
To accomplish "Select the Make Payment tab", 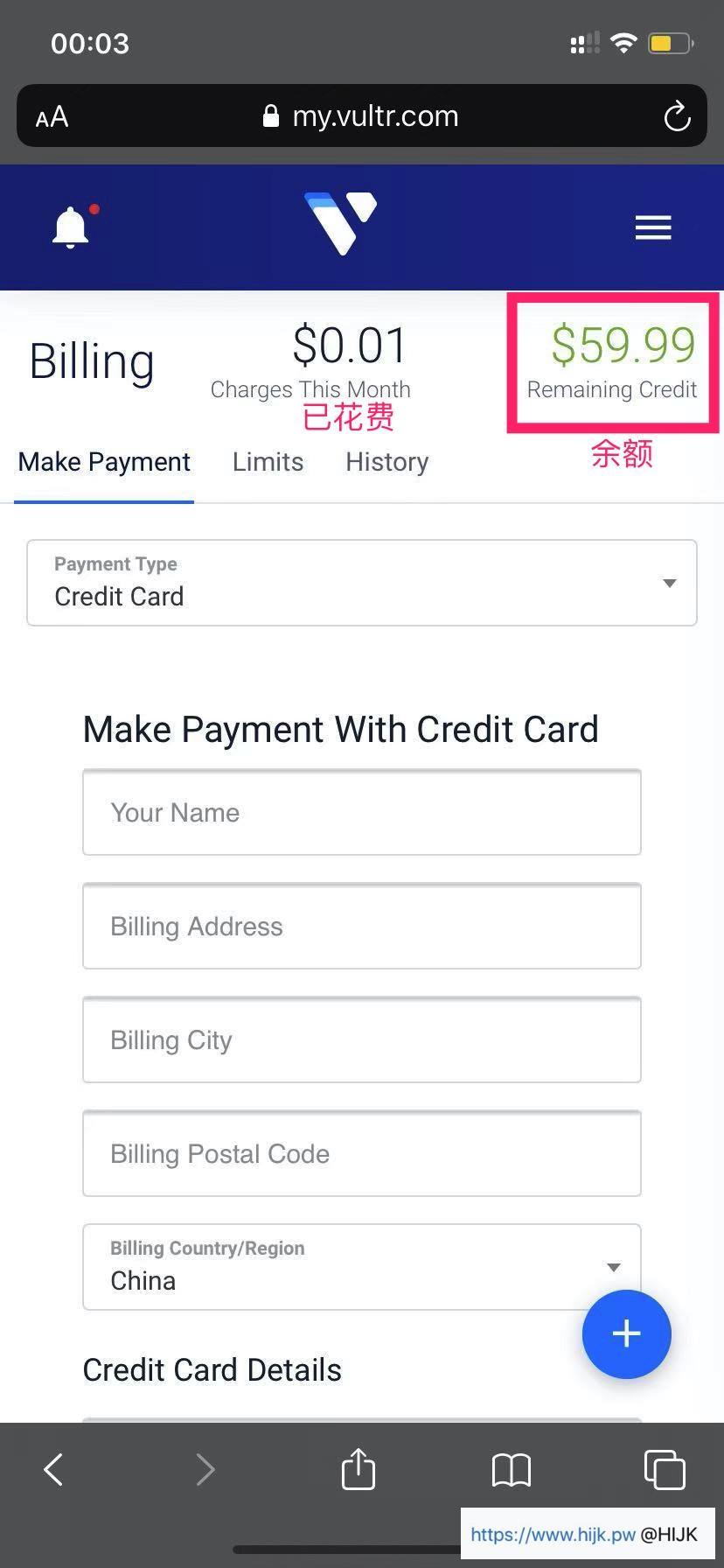I will (x=104, y=462).
